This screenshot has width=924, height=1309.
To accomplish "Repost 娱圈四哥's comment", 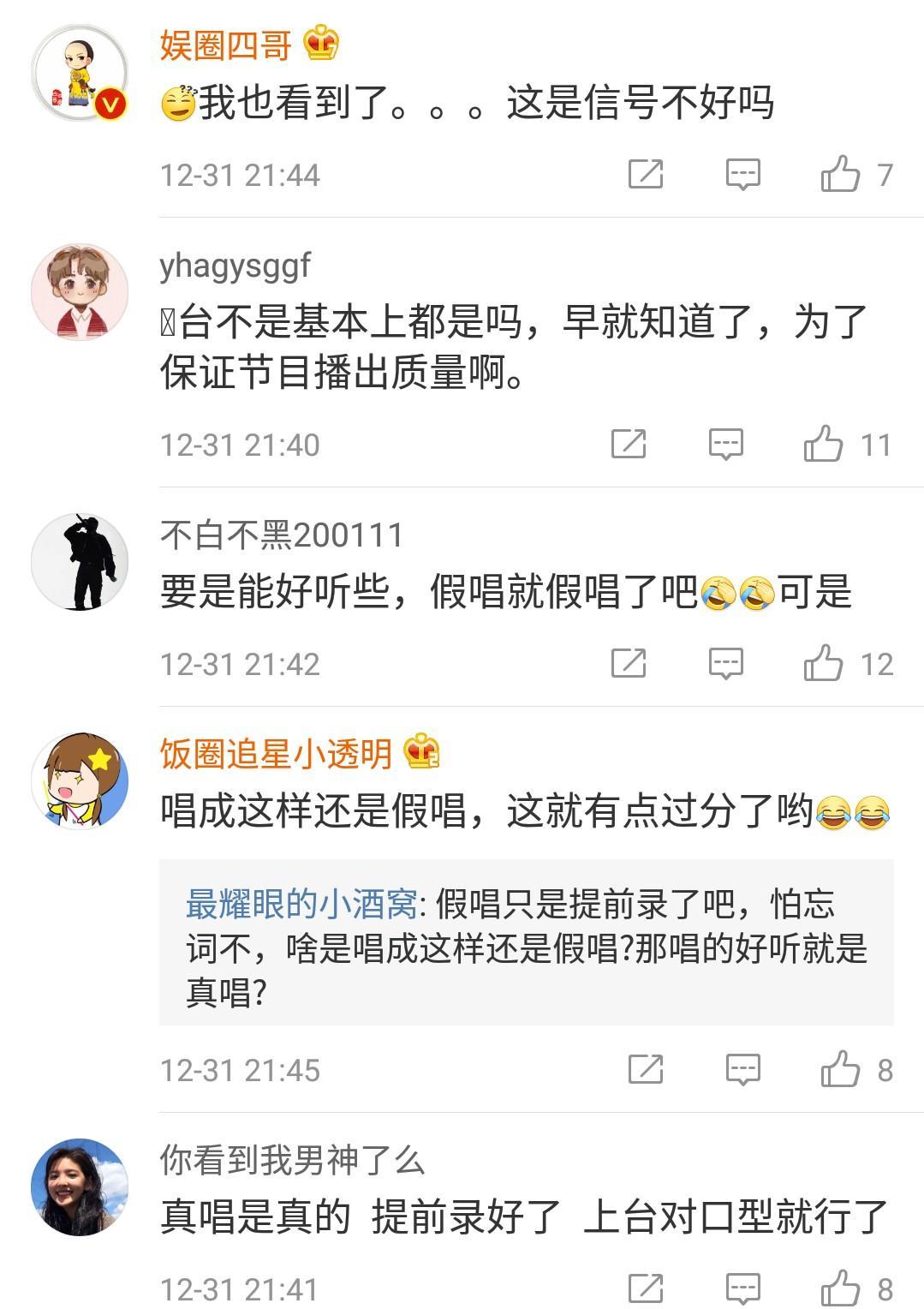I will point(646,175).
